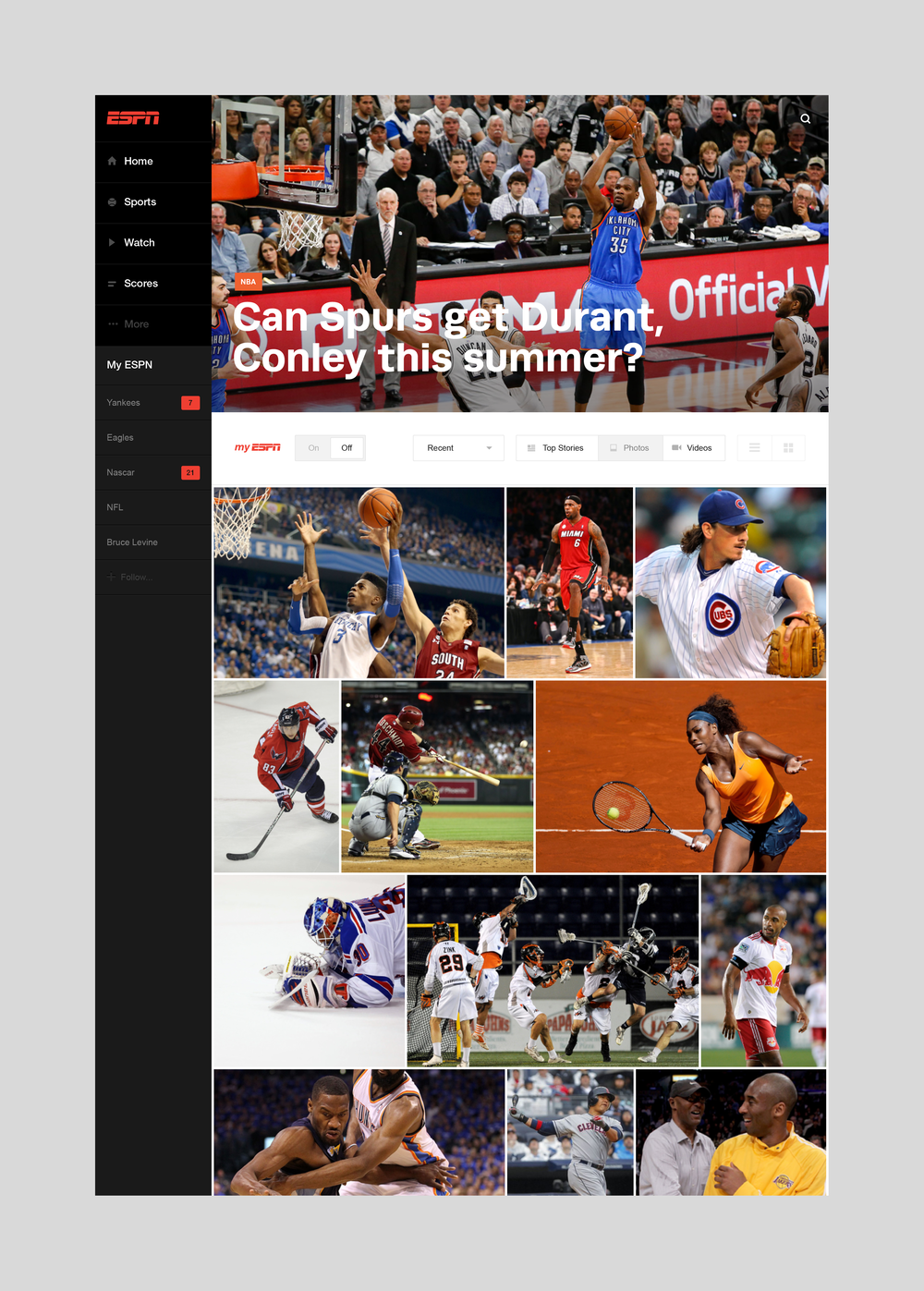Switch to list view layout
The image size is (924, 1291).
click(754, 447)
